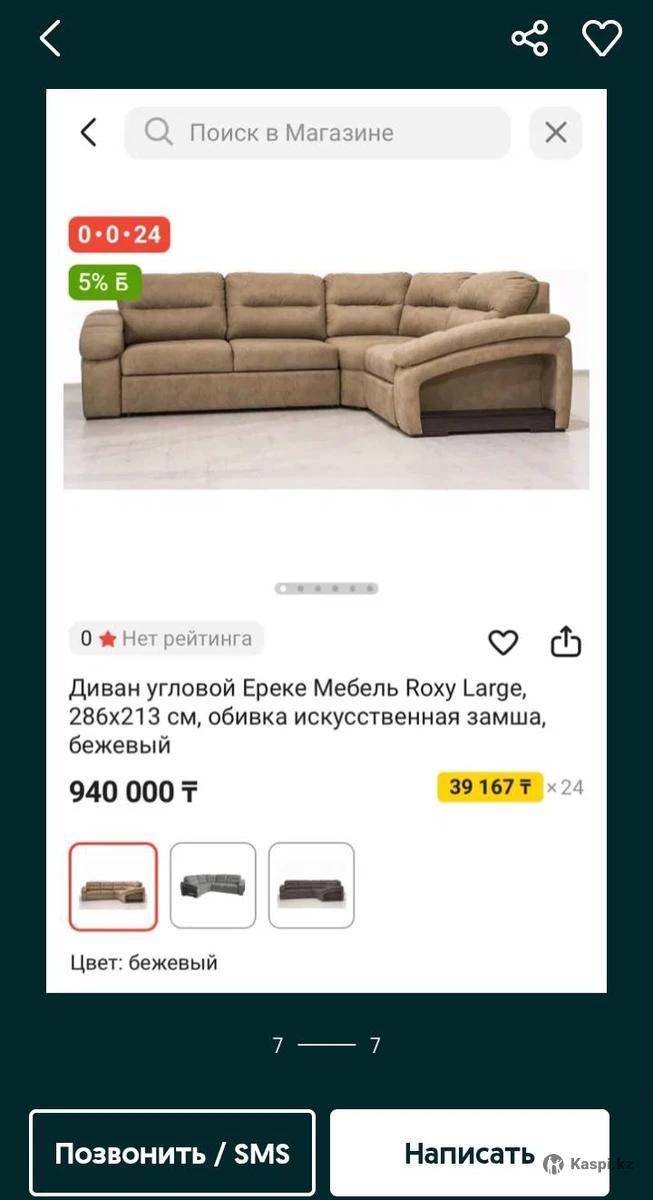Go back from the photo viewer
653x1200 pixels.
pyautogui.click(x=50, y=39)
